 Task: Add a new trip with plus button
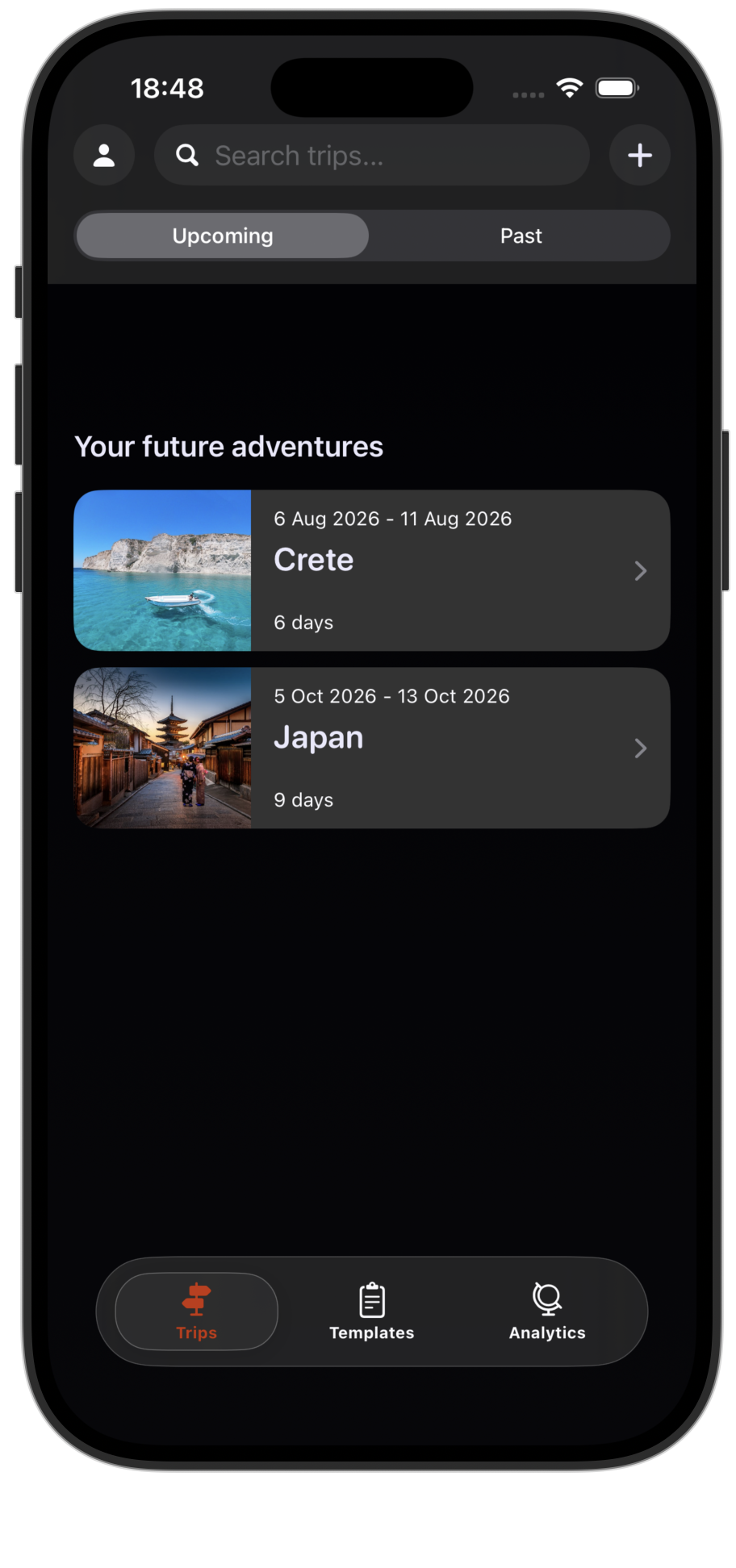tap(640, 155)
